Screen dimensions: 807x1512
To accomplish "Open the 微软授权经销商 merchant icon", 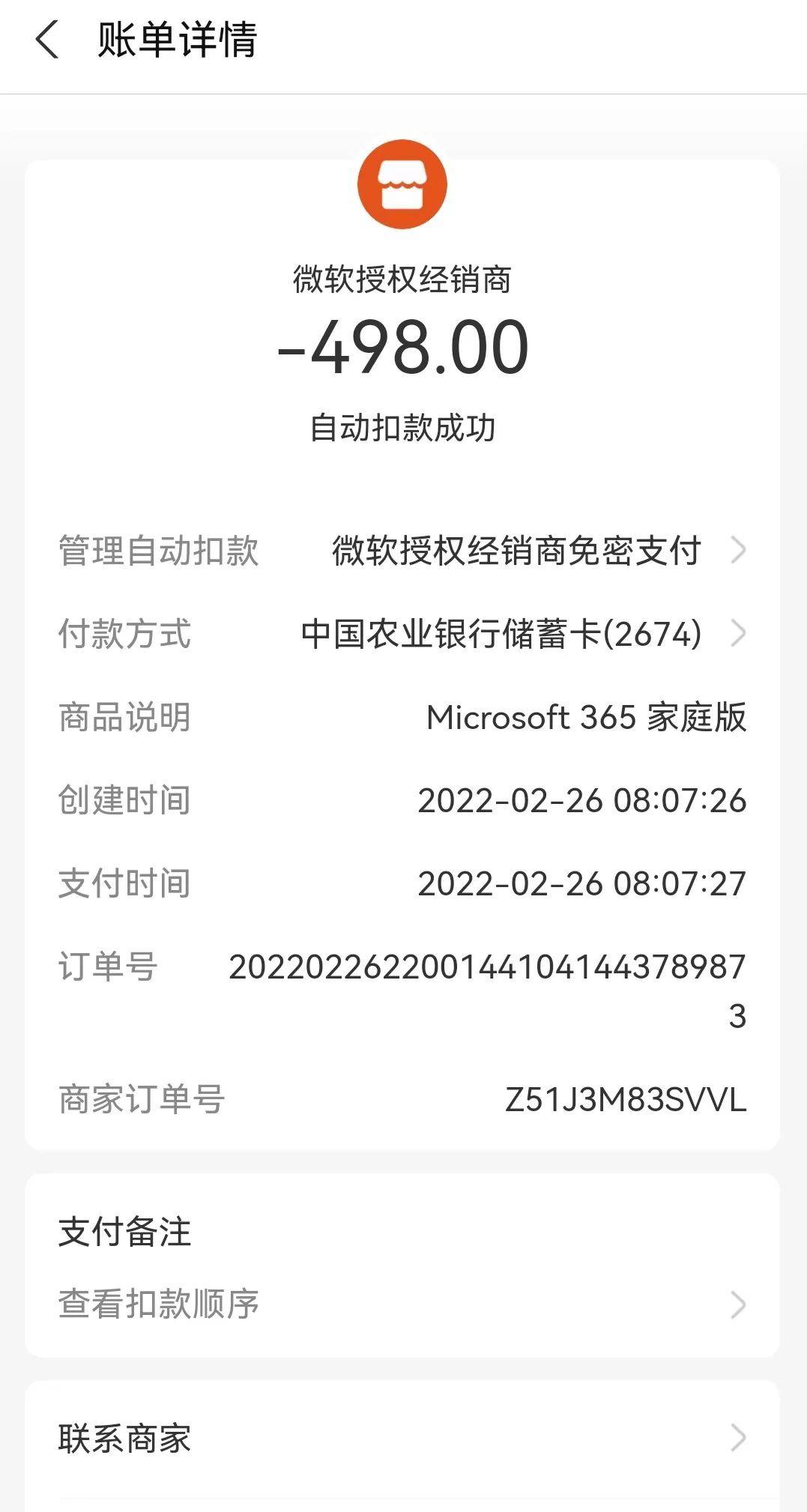I will click(402, 184).
